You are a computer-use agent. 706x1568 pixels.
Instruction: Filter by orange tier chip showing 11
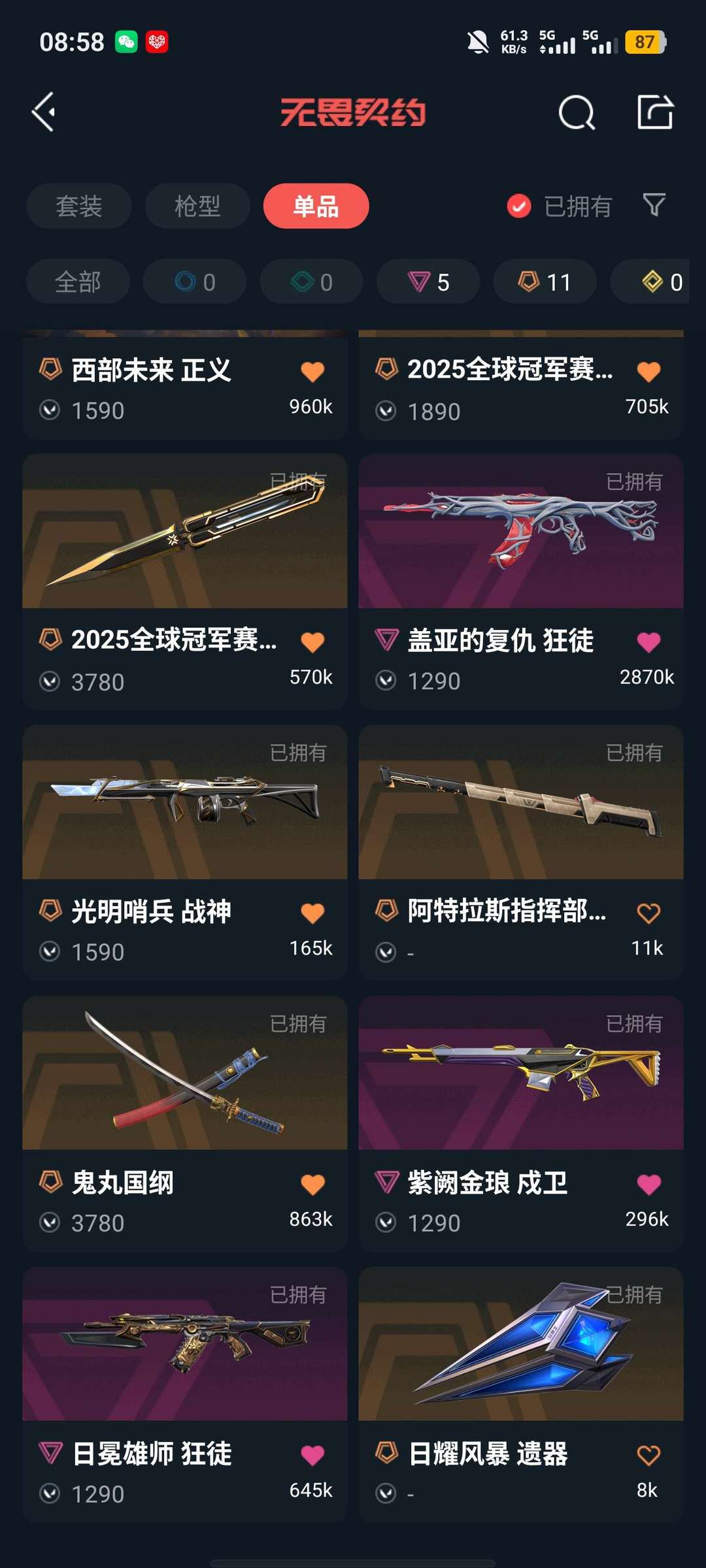coord(545,282)
